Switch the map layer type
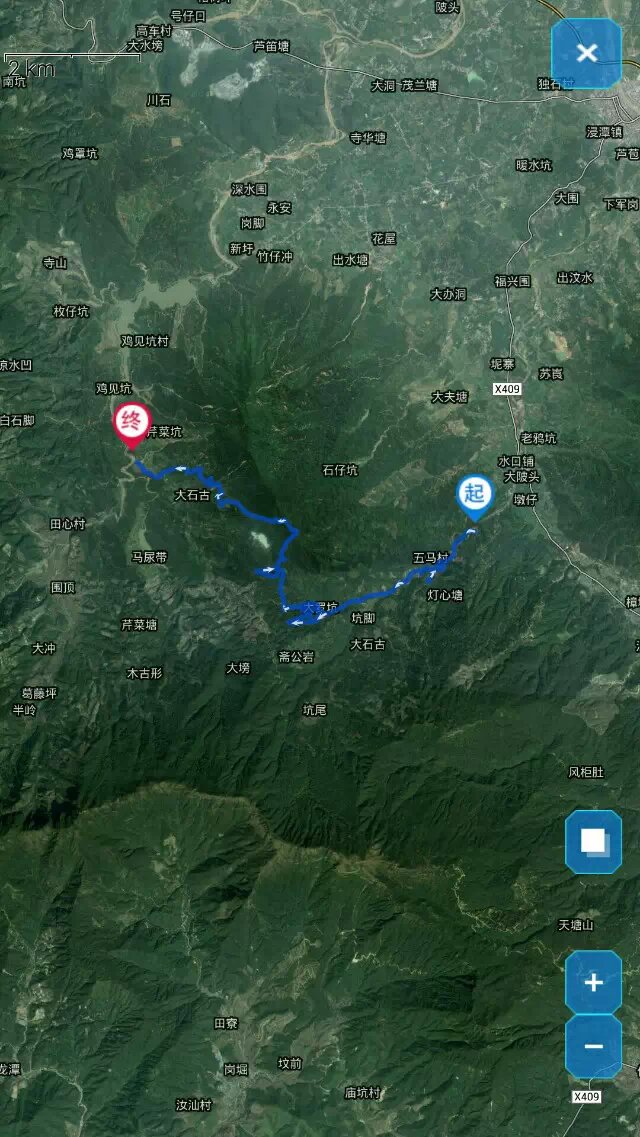 tap(593, 842)
